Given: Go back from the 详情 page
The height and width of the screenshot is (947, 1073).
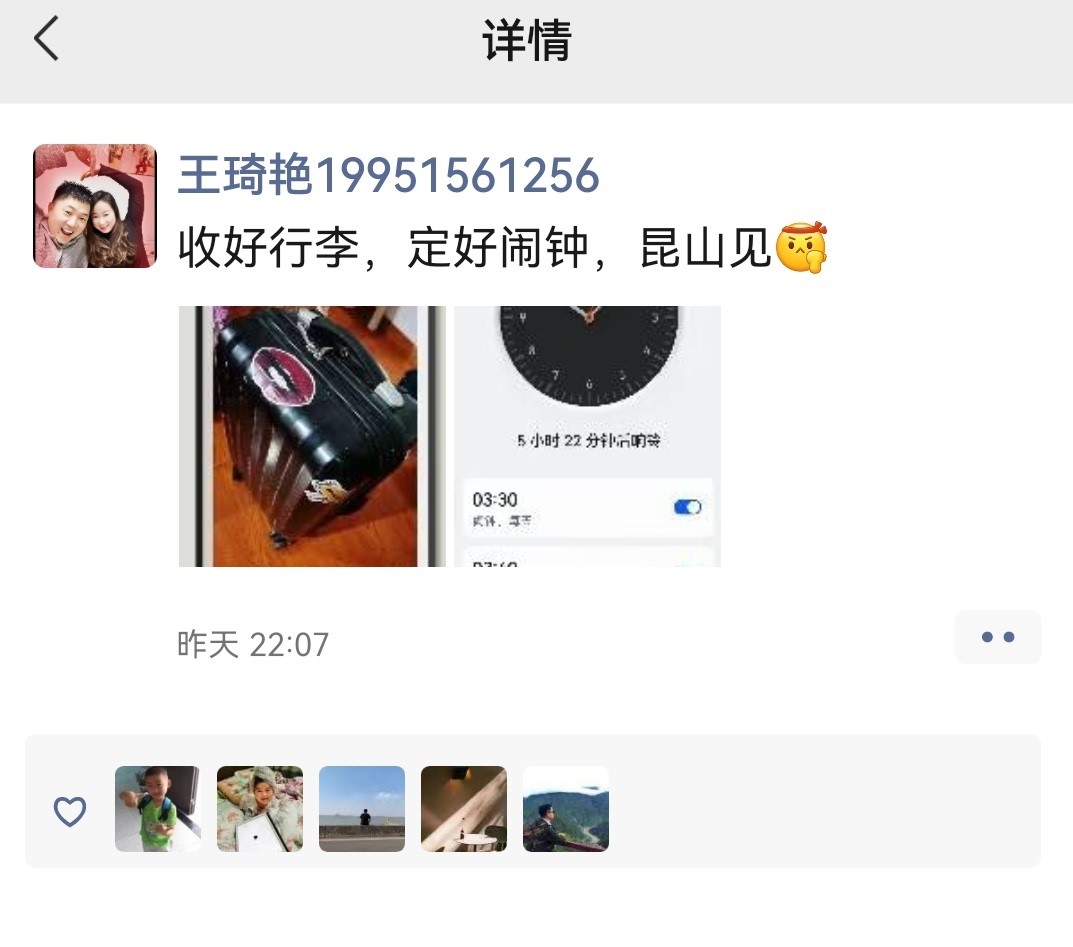Looking at the screenshot, I should pos(46,40).
